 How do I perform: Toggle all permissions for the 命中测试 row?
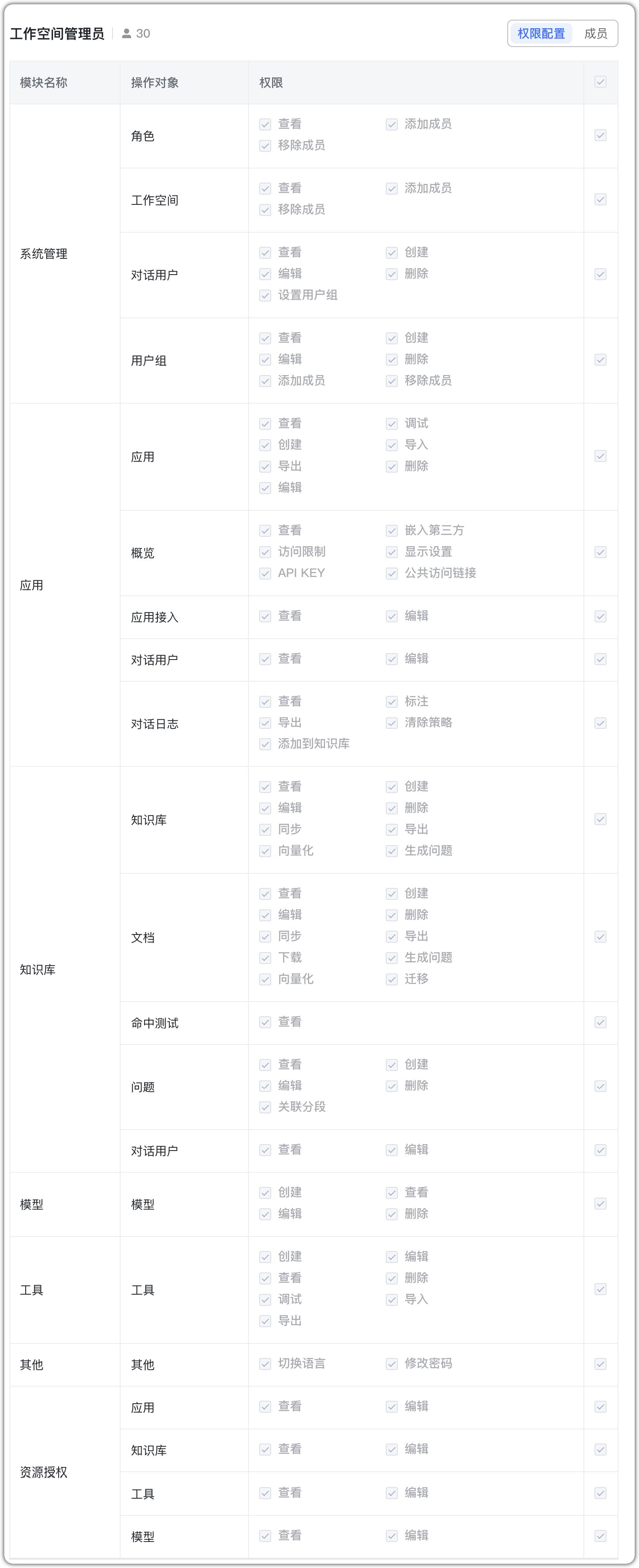coord(600,1023)
